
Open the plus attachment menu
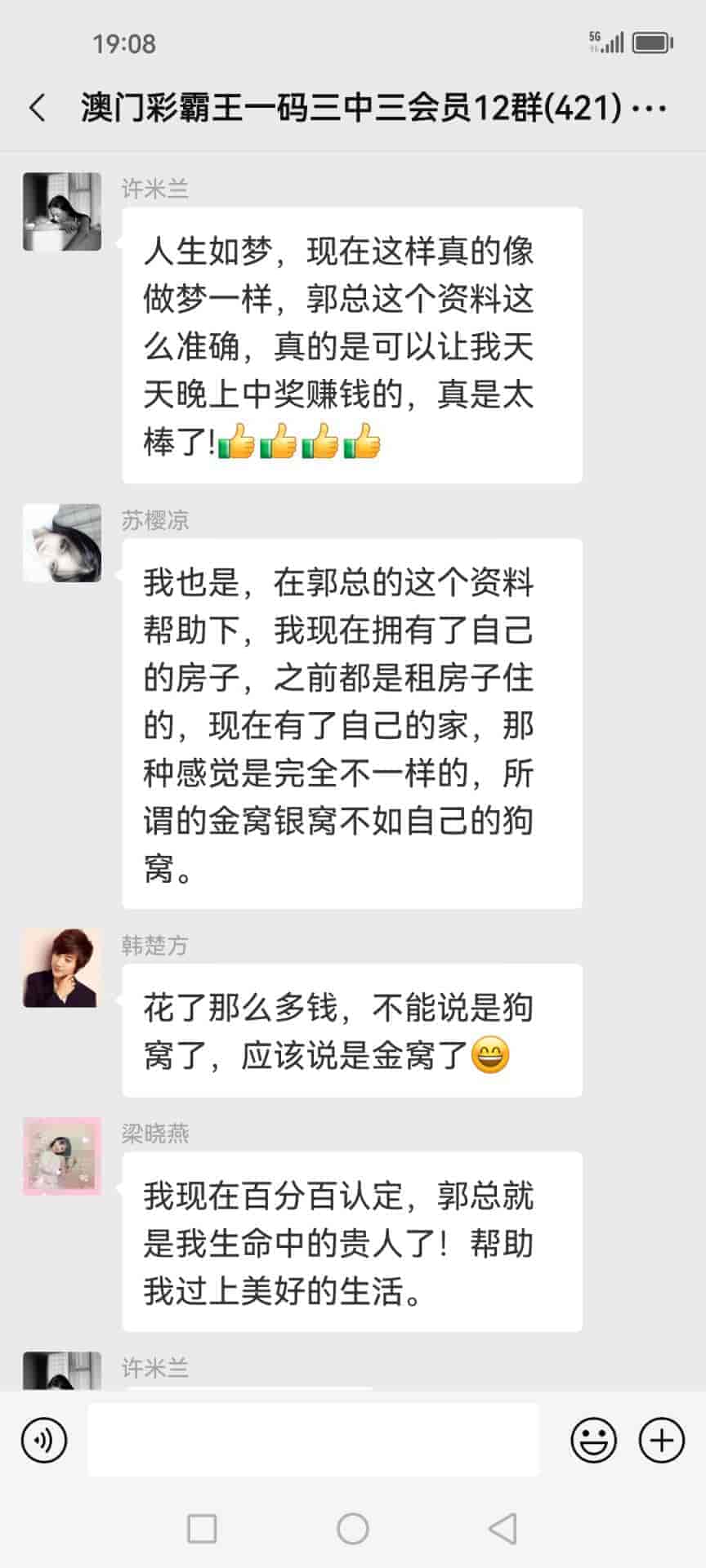click(x=661, y=1441)
